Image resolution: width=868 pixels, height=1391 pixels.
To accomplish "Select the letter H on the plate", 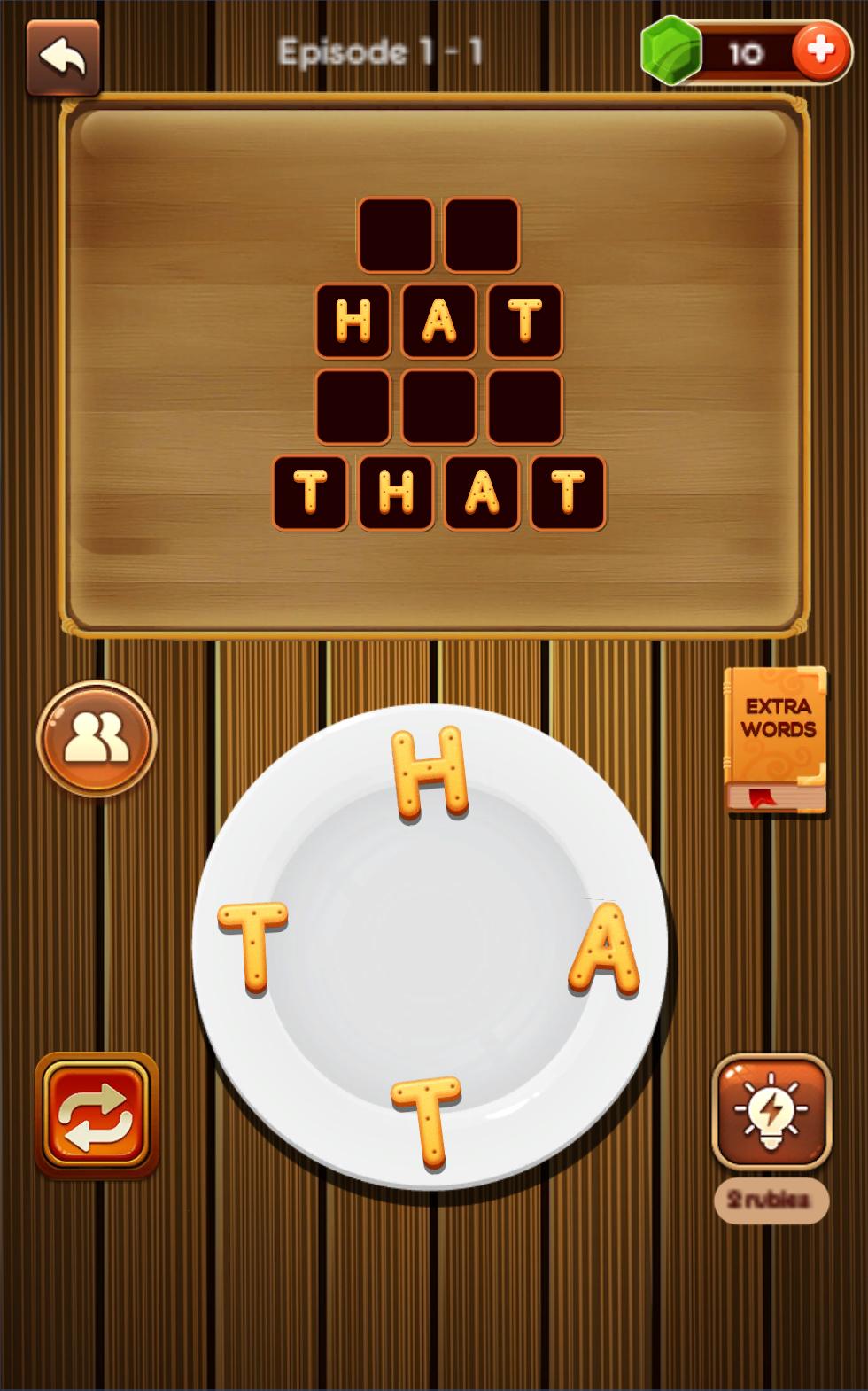I will (x=430, y=772).
